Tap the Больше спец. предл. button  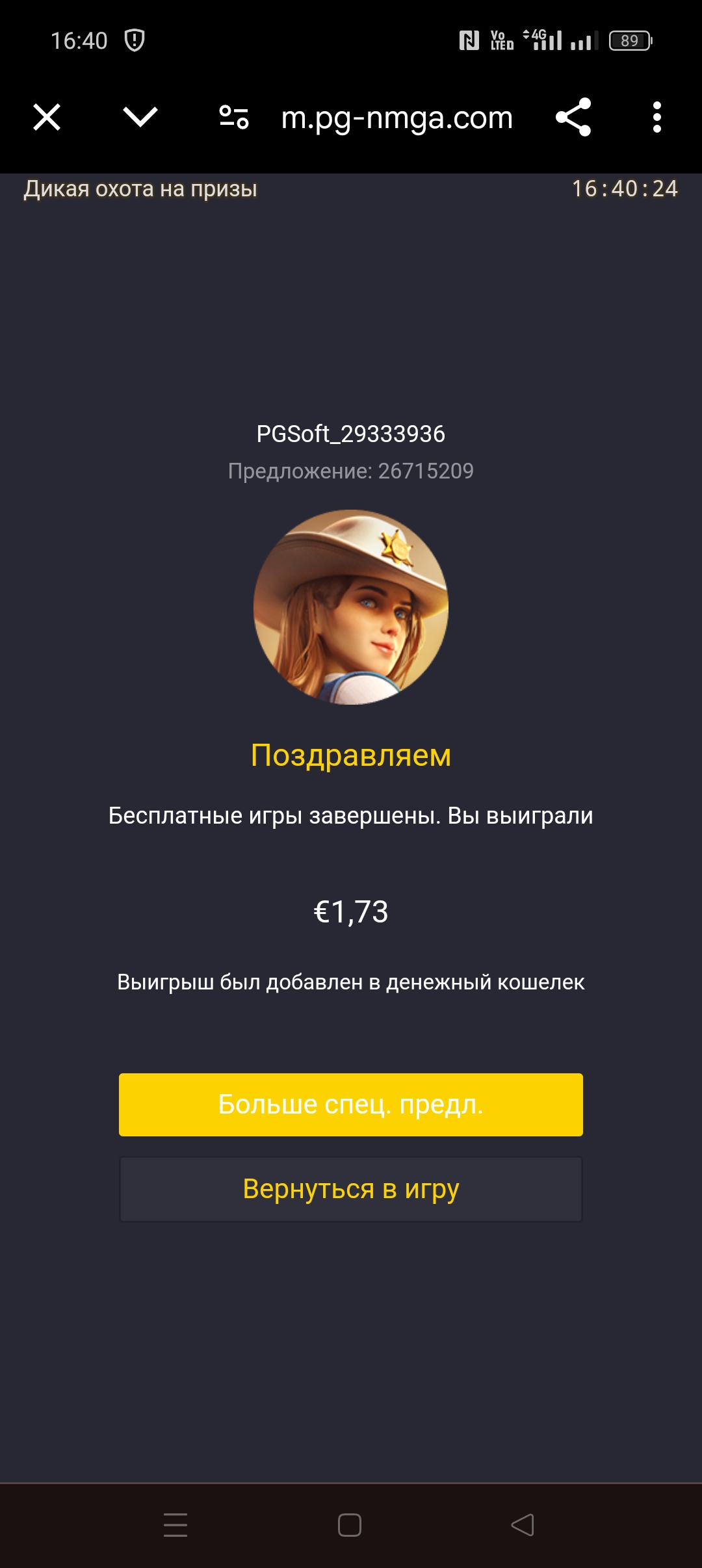[351, 1104]
